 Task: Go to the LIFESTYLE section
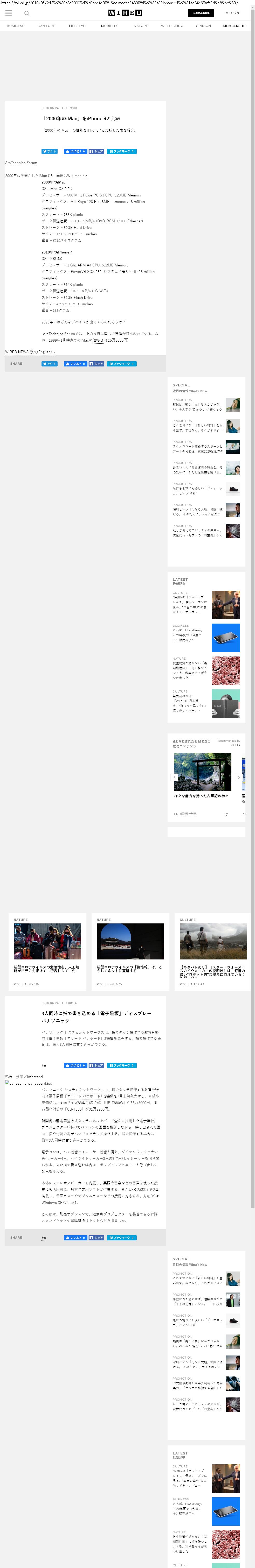pos(78,26)
